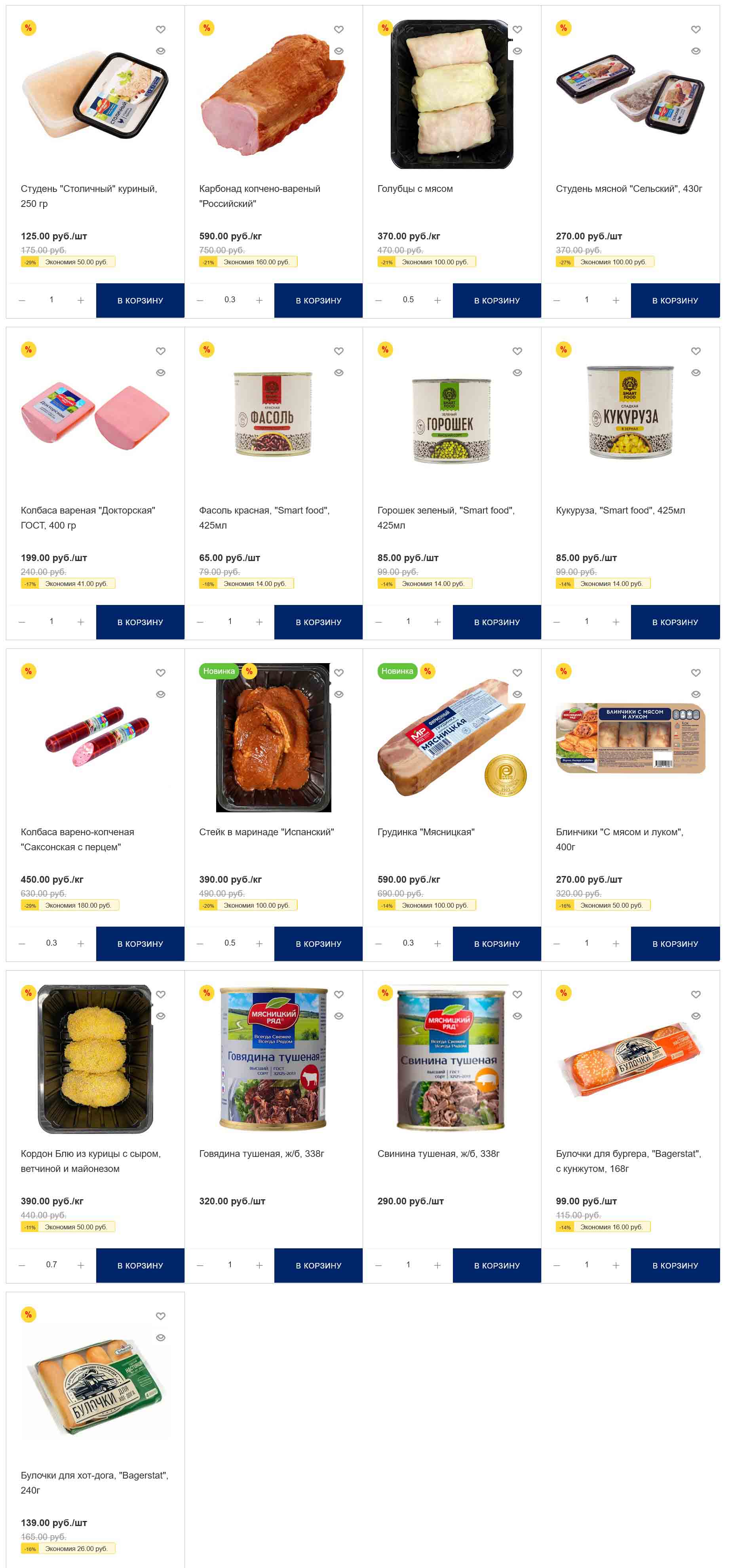Open Стейк в маринаде "Испанский" product
The width and height of the screenshot is (730, 1568).
coord(266,832)
